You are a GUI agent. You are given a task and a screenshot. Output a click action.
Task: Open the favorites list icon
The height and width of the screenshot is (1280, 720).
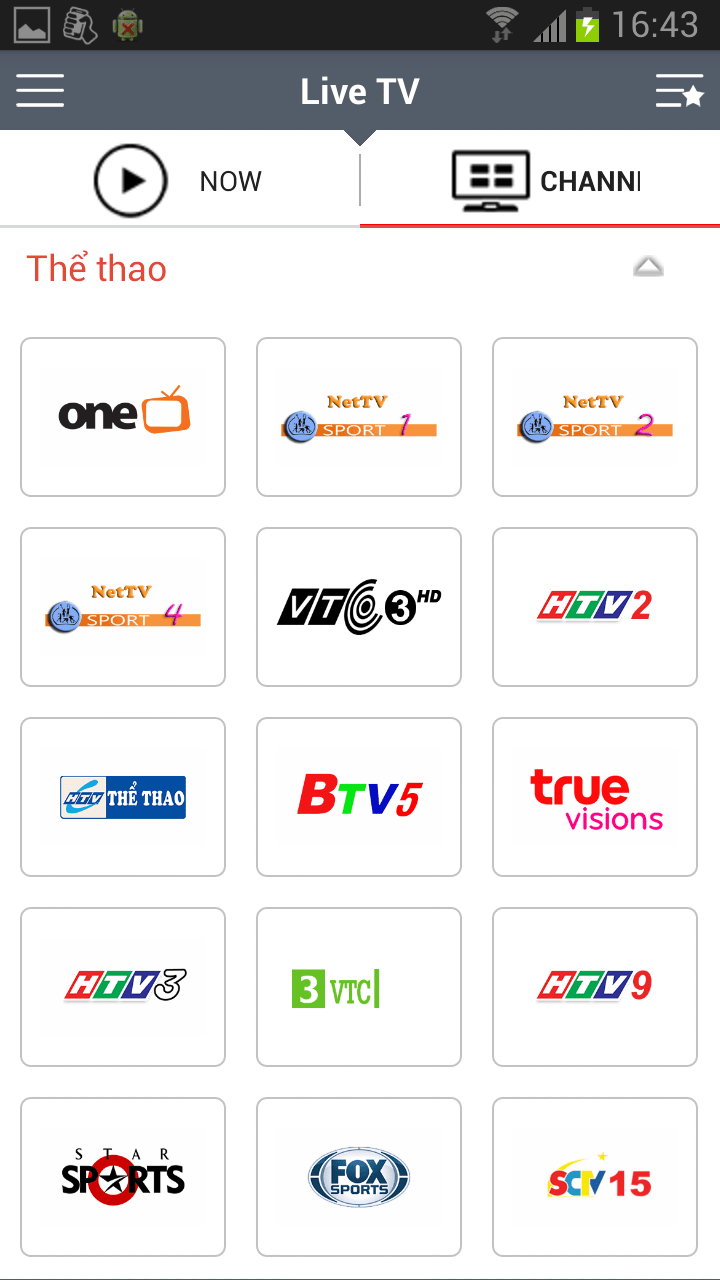tap(680, 91)
